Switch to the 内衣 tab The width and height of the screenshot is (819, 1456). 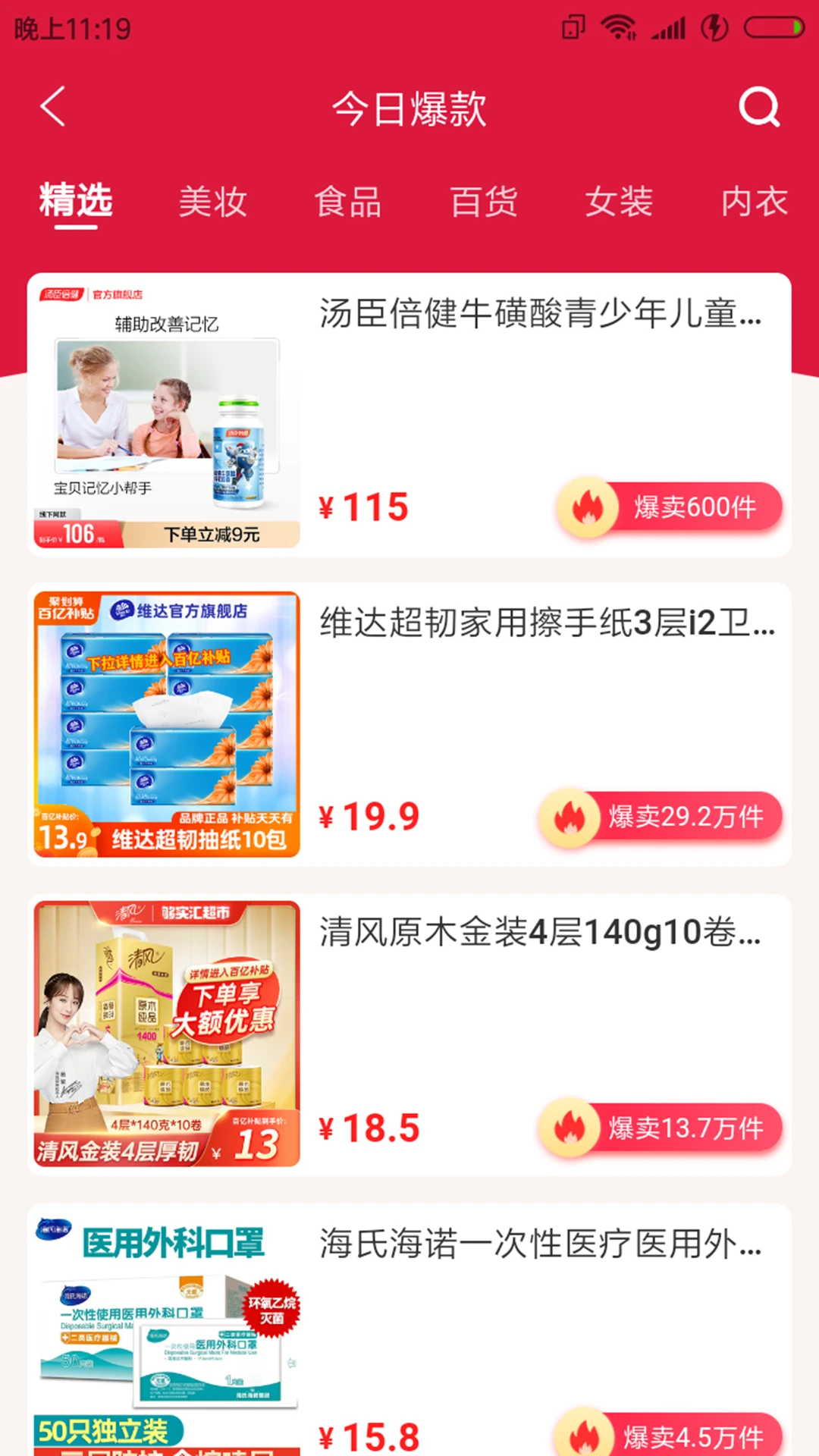tap(754, 202)
